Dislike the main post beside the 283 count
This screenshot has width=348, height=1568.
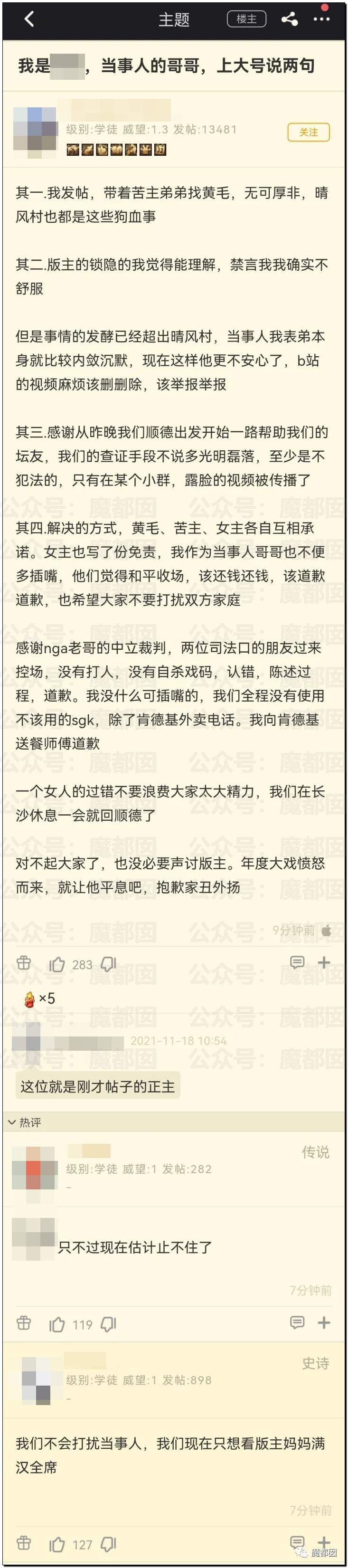[108, 964]
